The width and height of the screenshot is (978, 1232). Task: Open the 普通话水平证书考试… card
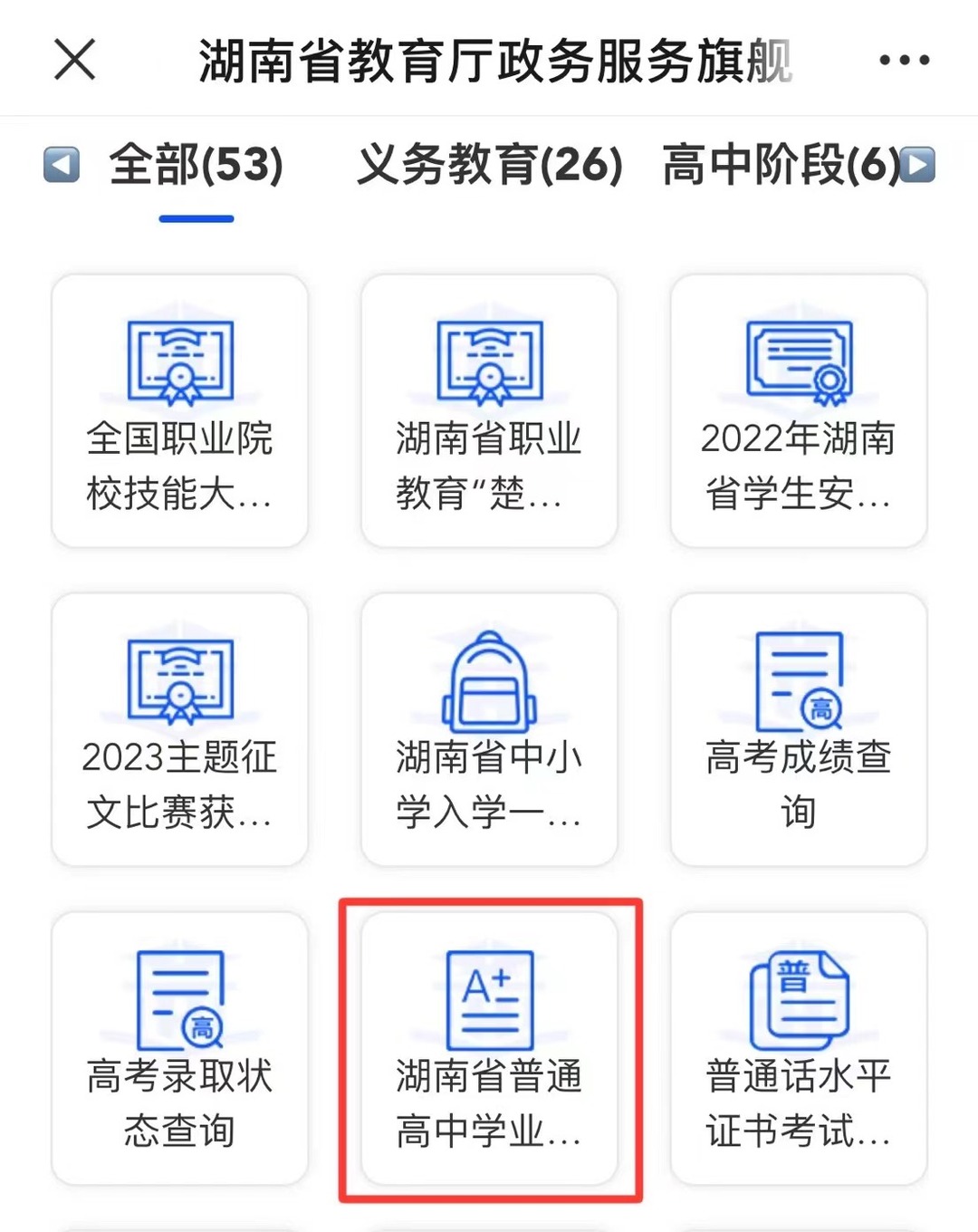tap(799, 1049)
